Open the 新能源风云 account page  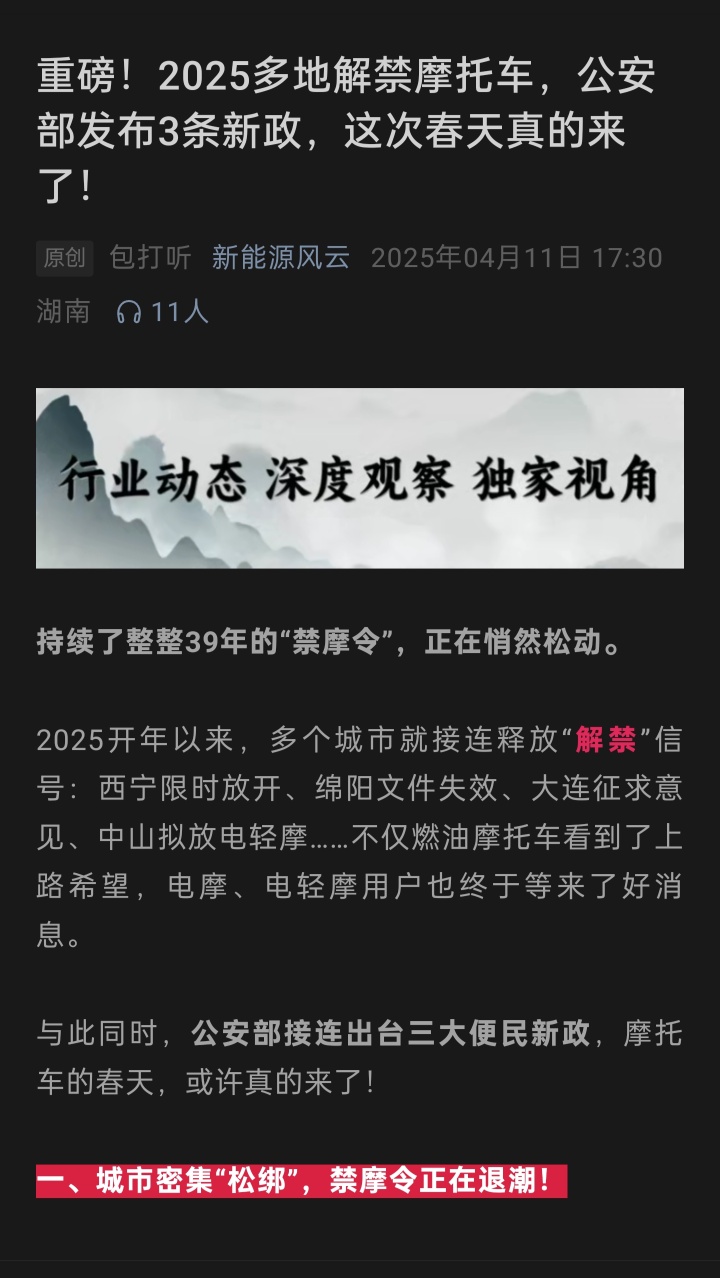coord(280,258)
